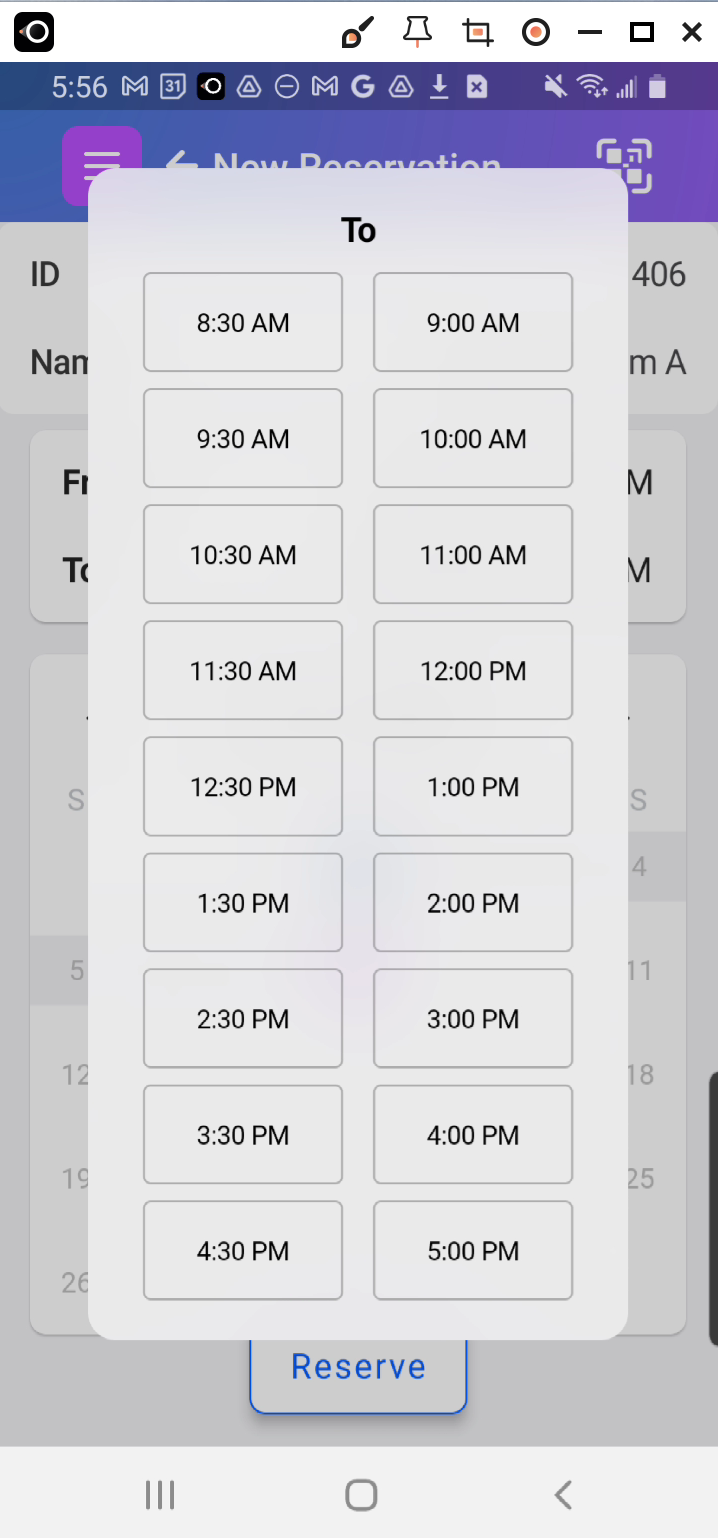Pick the 12:00 PM slot

pyautogui.click(x=473, y=670)
